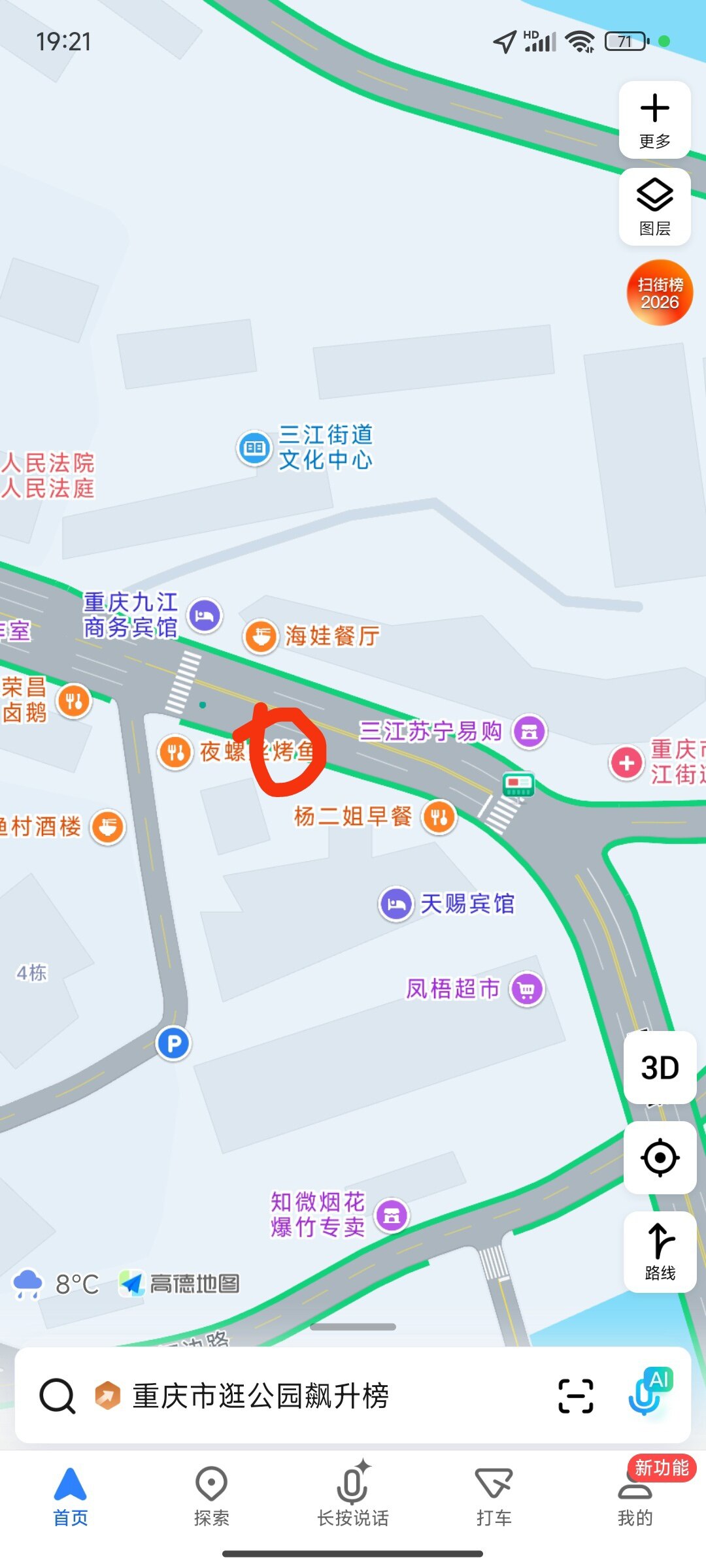Switch to the 探索 tab

(x=211, y=1496)
